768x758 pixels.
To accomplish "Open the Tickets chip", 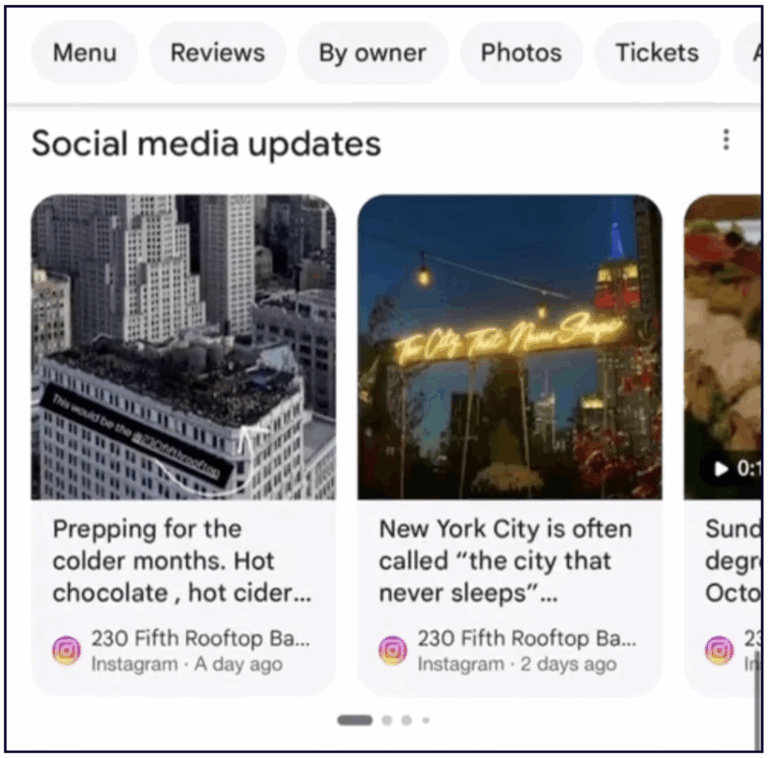I will [656, 53].
